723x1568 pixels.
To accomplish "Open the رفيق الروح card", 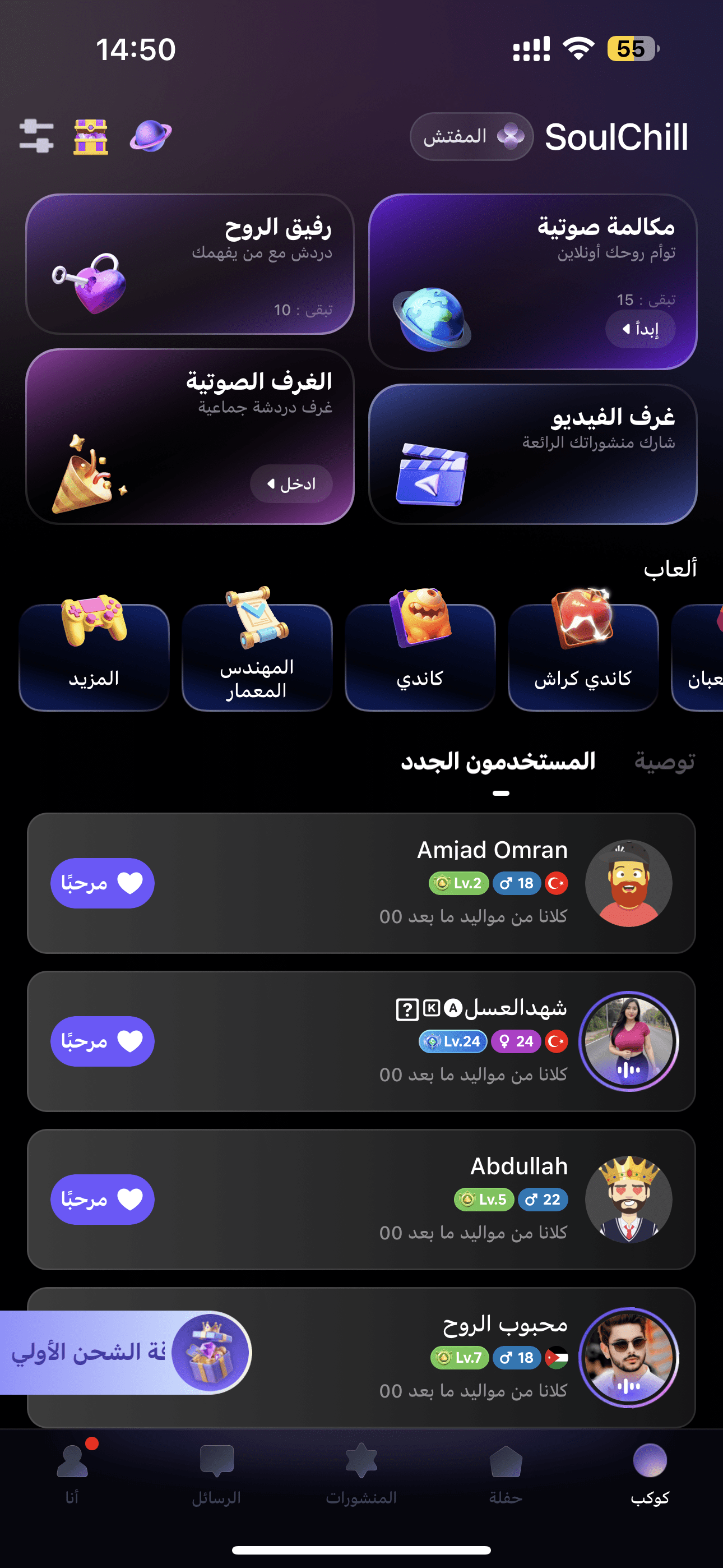I will (x=190, y=264).
